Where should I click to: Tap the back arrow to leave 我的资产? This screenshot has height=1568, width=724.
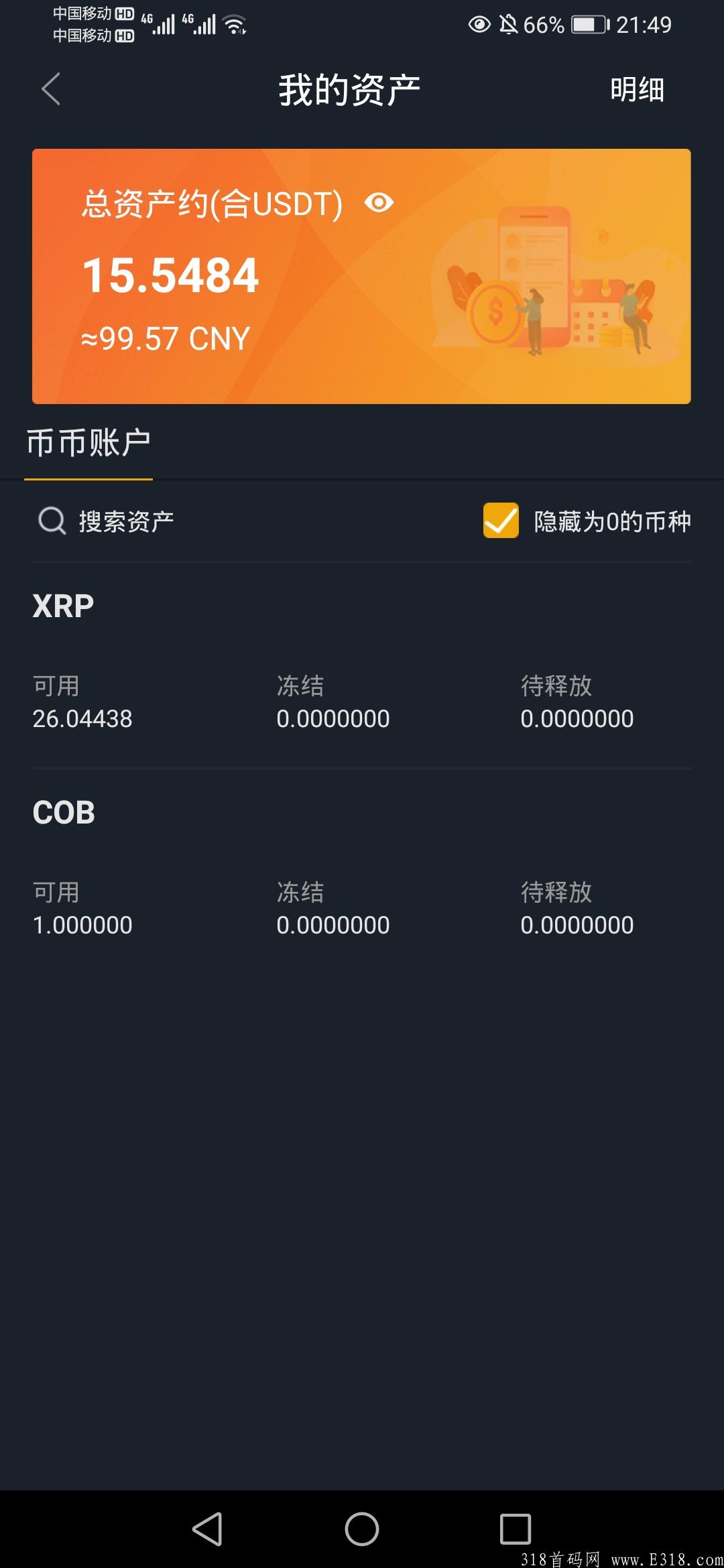point(51,89)
